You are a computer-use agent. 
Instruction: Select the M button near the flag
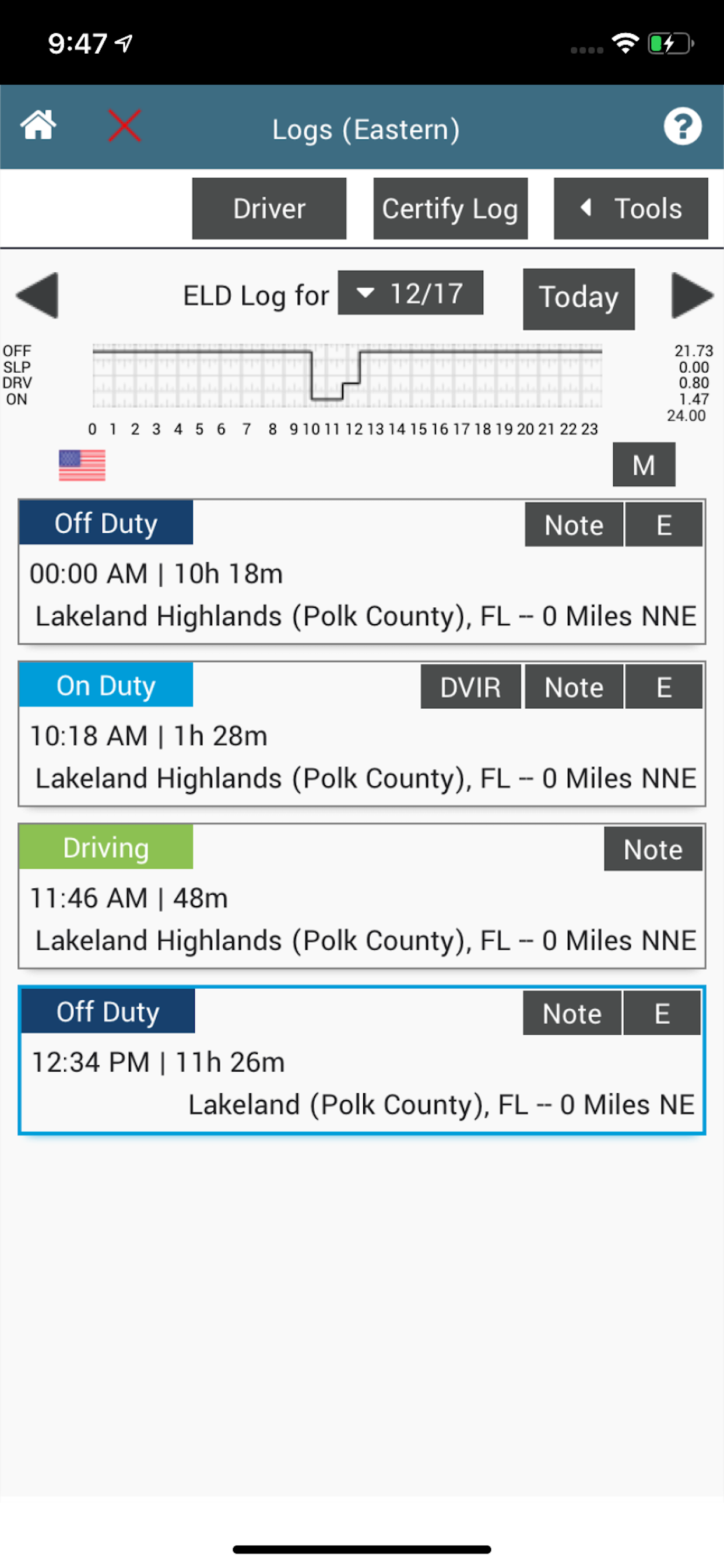coord(644,465)
